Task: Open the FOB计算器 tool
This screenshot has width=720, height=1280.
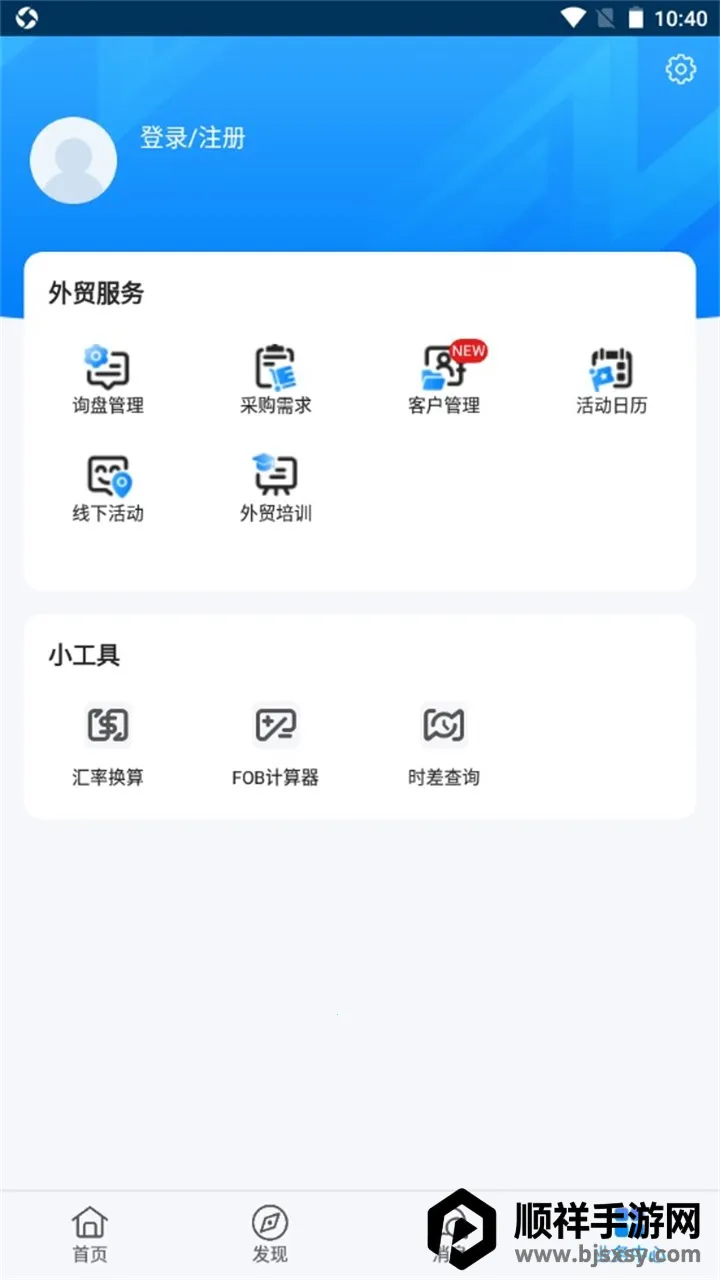Action: [276, 744]
